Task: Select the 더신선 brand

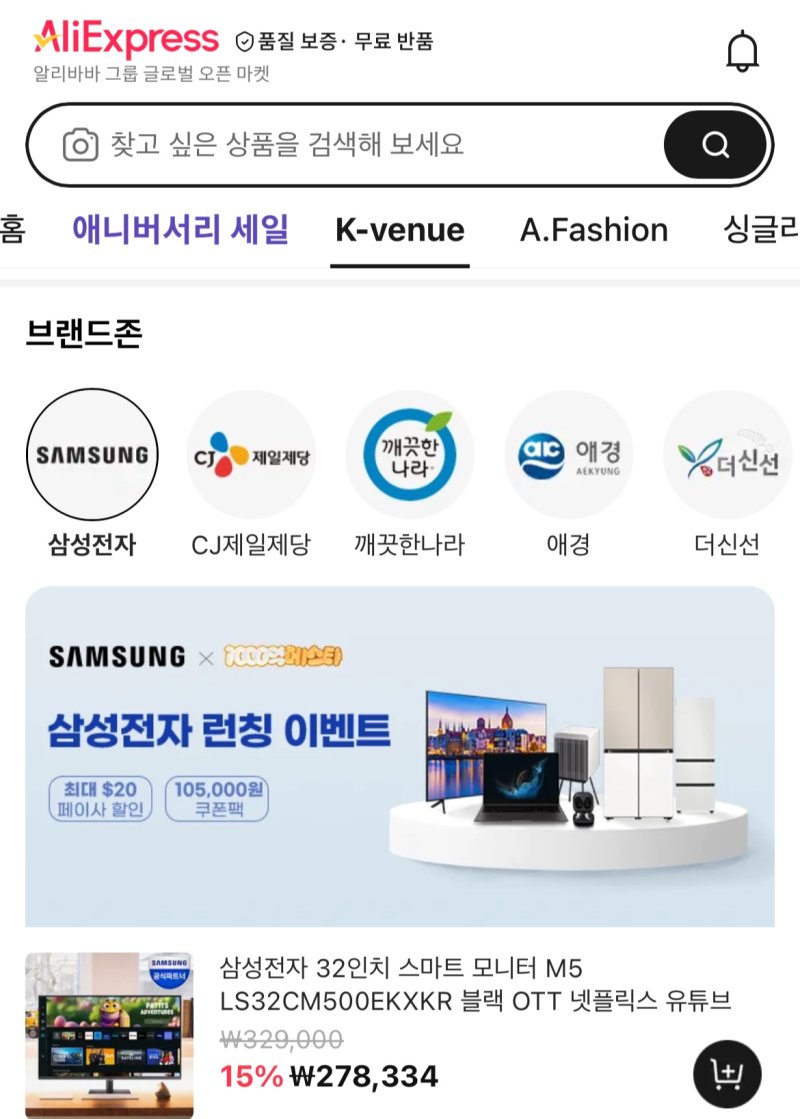Action: pyautogui.click(x=727, y=455)
